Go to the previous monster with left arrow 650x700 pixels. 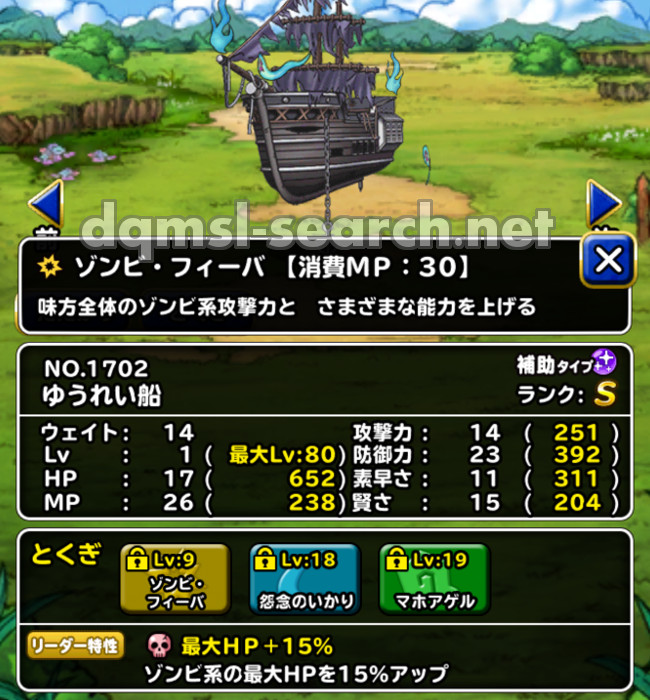click(46, 203)
